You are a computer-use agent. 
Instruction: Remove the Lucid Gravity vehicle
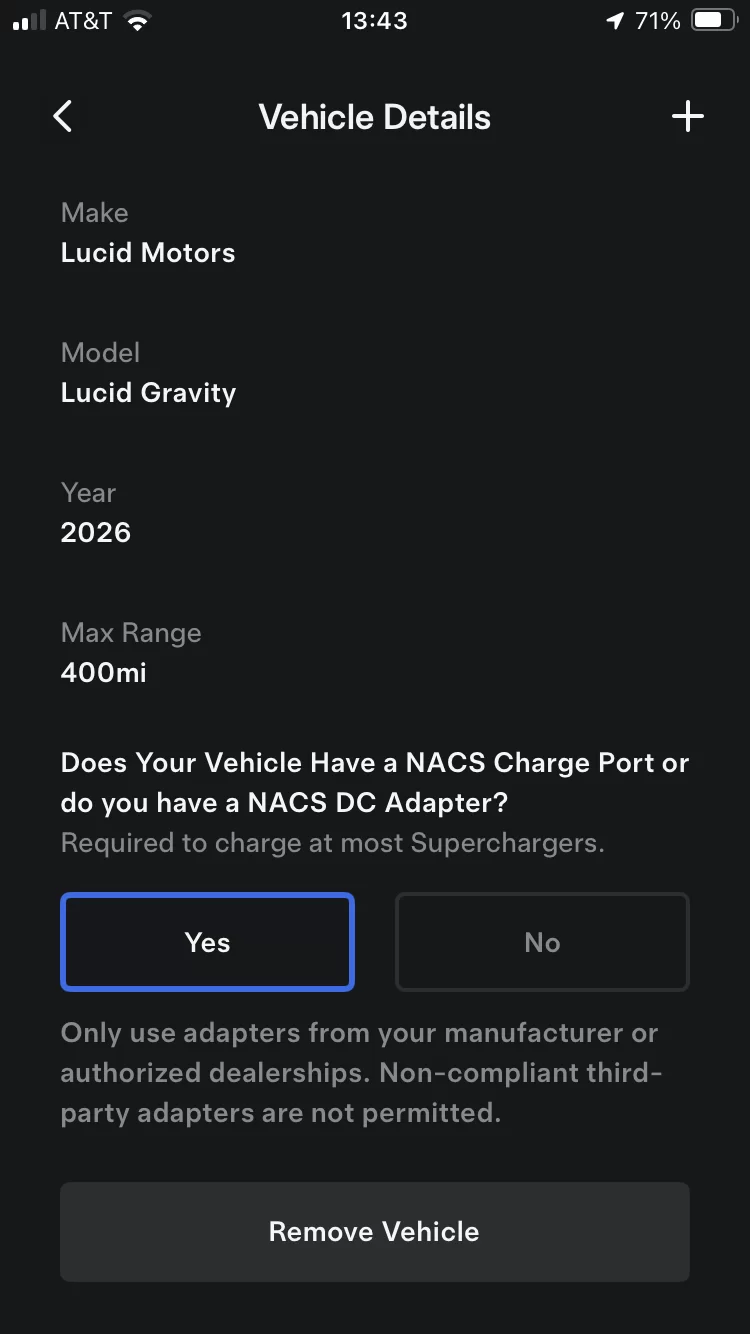tap(375, 1232)
